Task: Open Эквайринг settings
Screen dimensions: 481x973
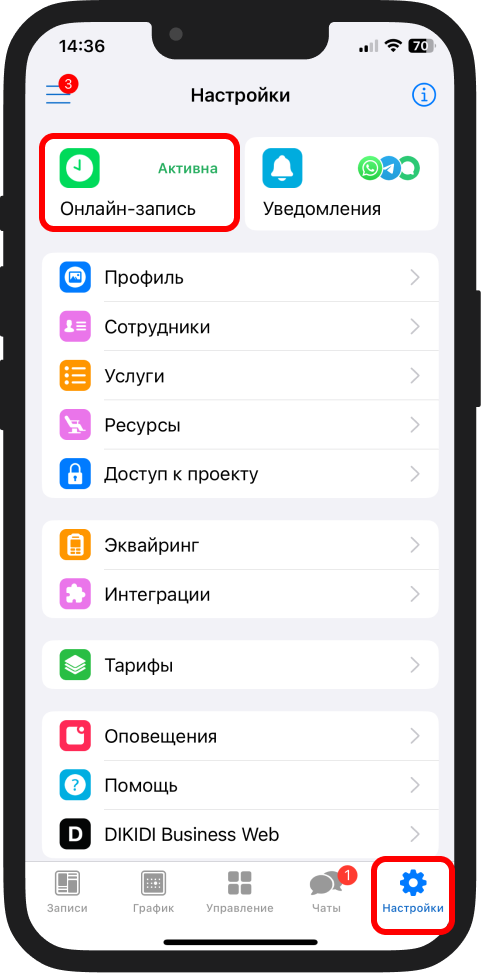Action: point(240,545)
